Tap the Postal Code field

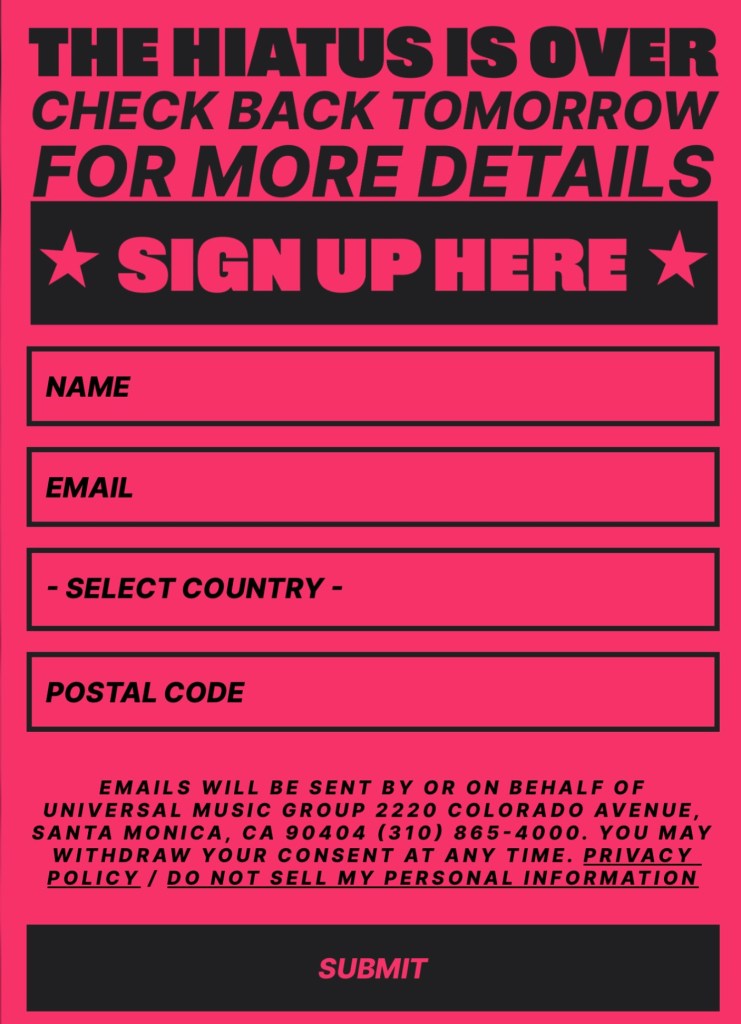(372, 692)
